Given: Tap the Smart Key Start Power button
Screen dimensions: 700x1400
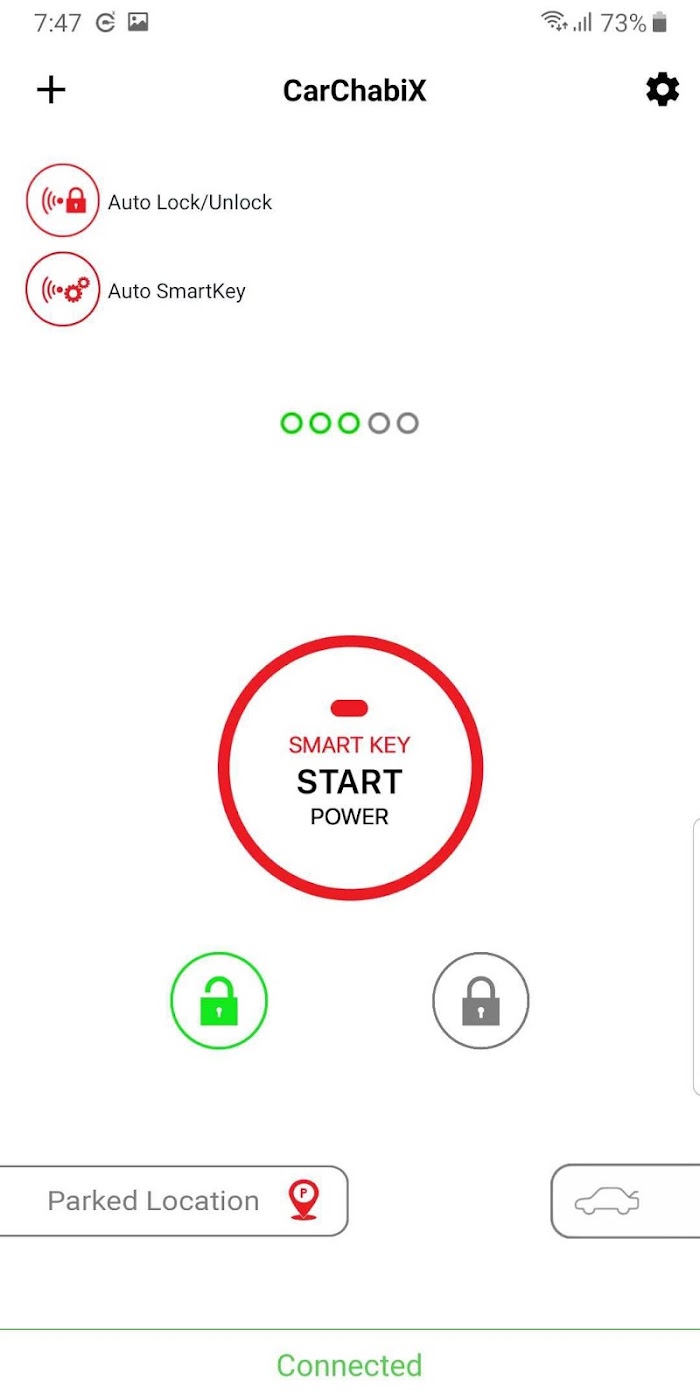Looking at the screenshot, I should tap(350, 768).
